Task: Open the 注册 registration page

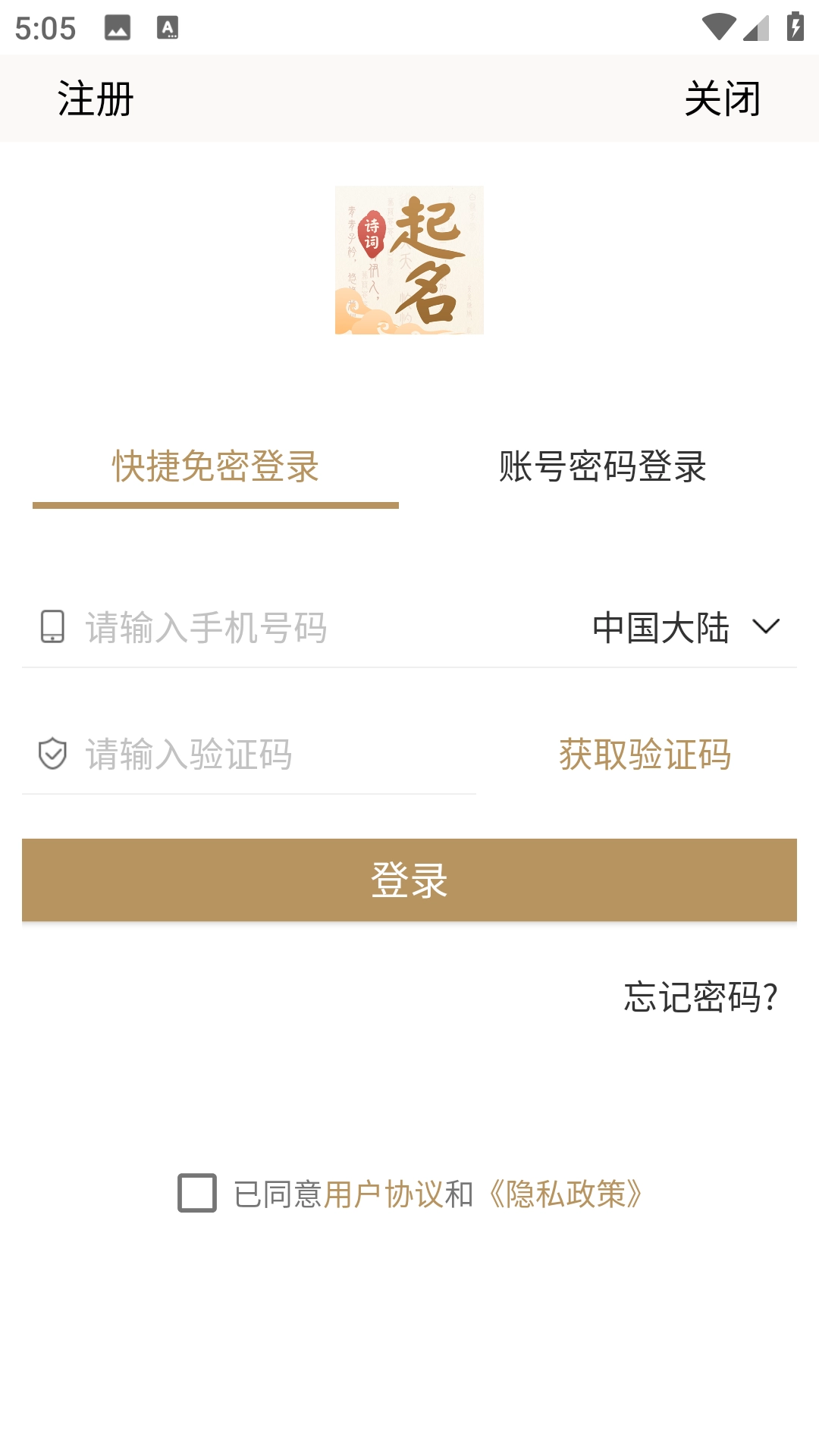Action: click(96, 99)
